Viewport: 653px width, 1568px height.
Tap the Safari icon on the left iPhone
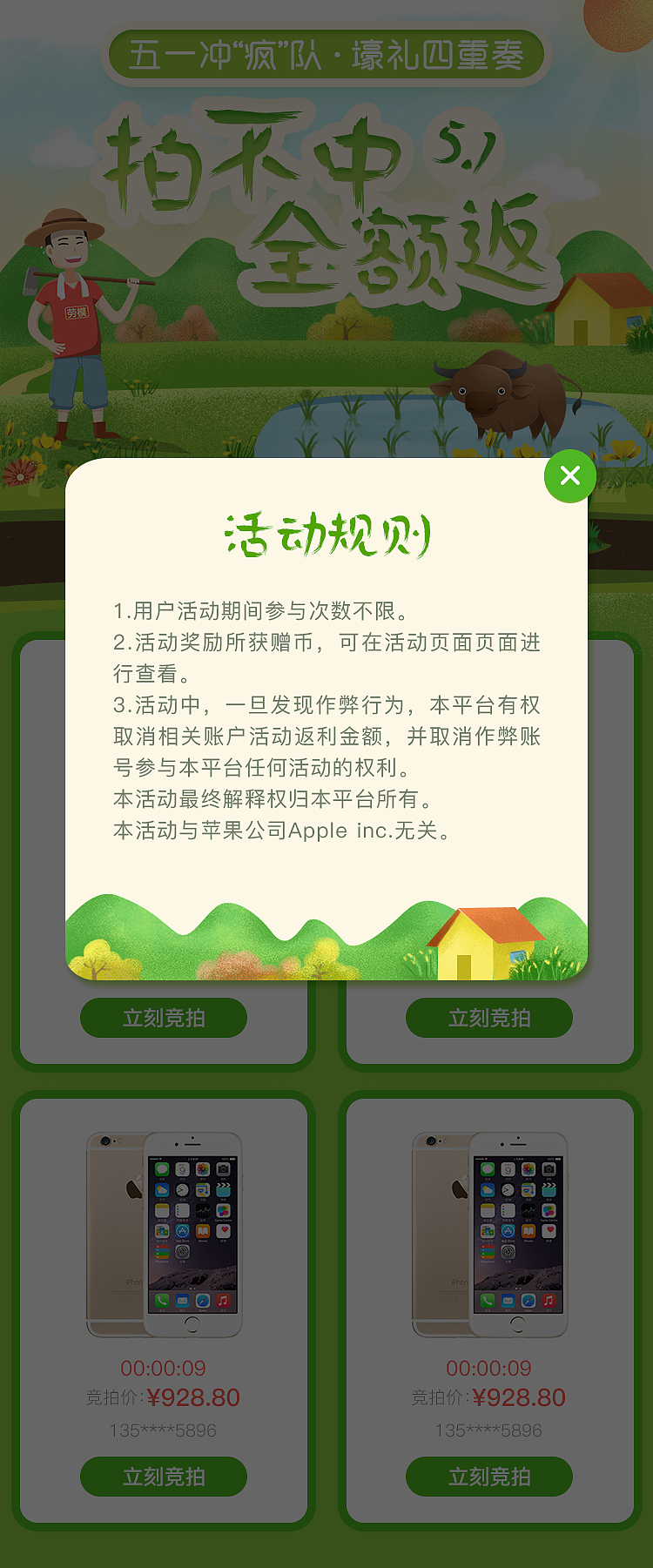(203, 1300)
